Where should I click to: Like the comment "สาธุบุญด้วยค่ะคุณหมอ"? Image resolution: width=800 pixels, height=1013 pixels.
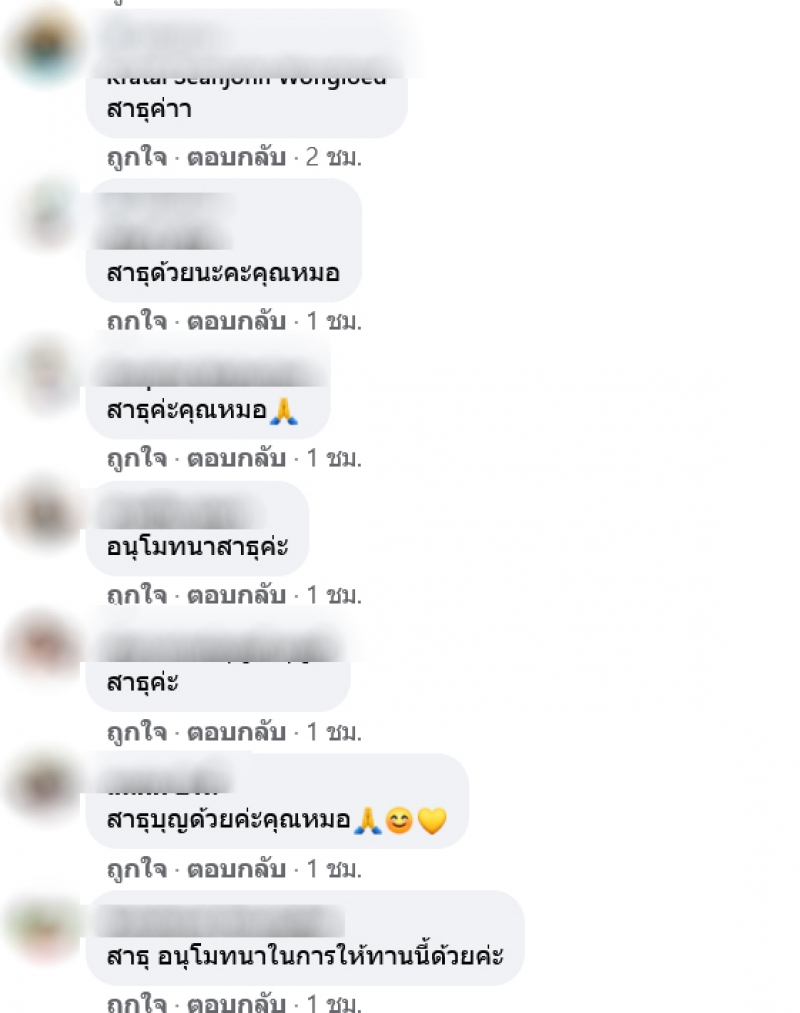click(x=136, y=869)
